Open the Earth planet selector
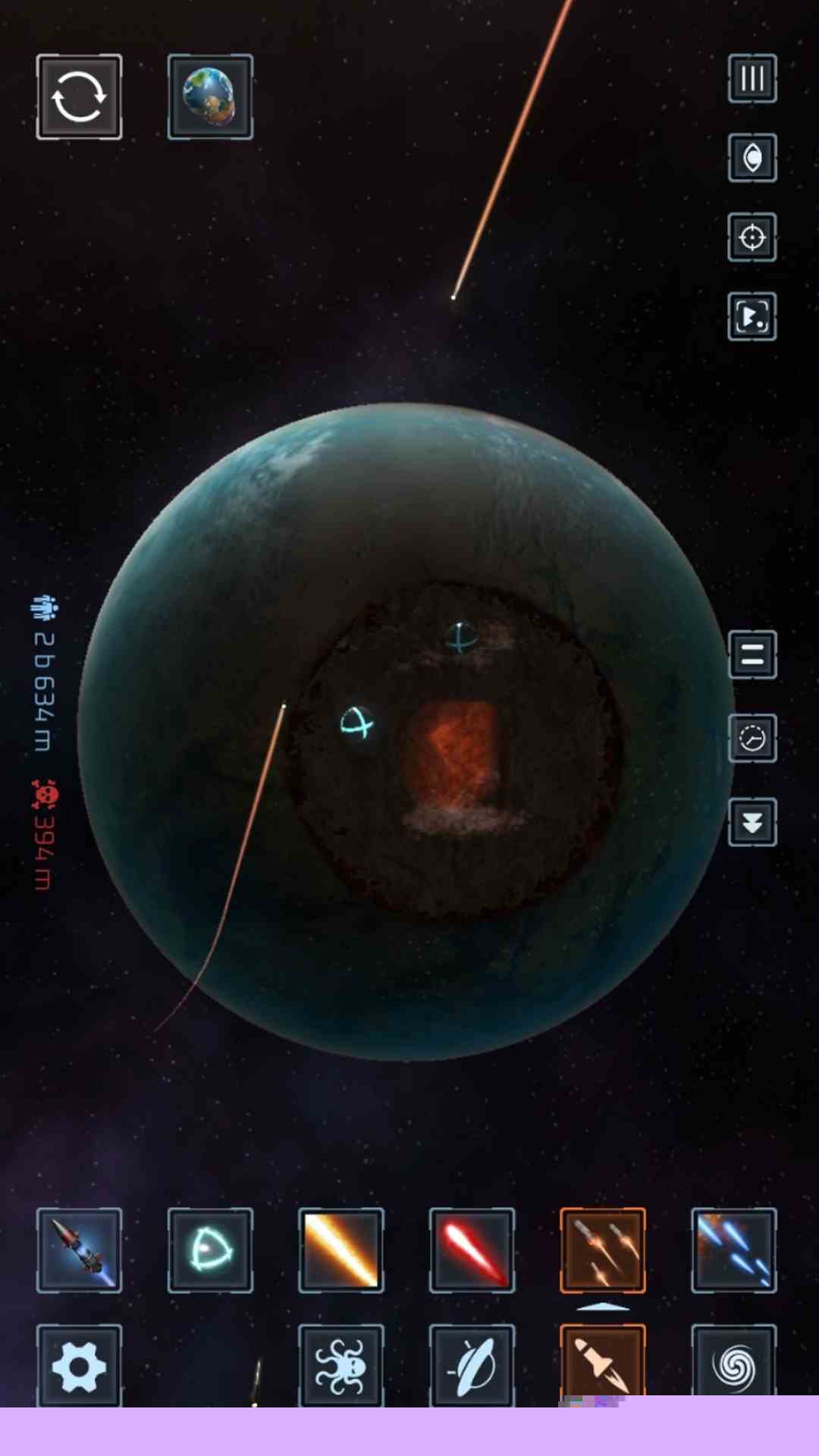 click(210, 97)
